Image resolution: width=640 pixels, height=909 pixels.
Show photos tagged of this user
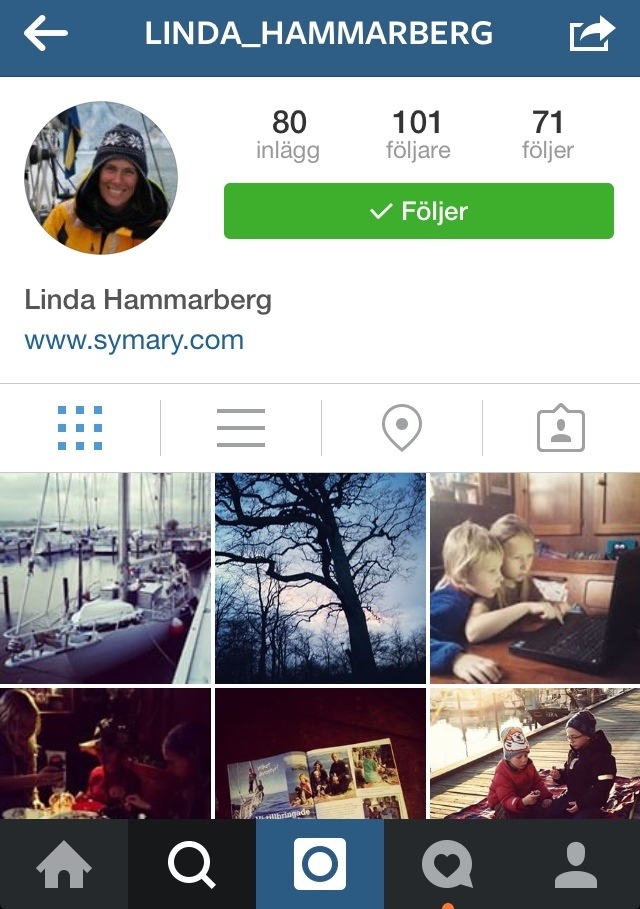pyautogui.click(x=561, y=428)
